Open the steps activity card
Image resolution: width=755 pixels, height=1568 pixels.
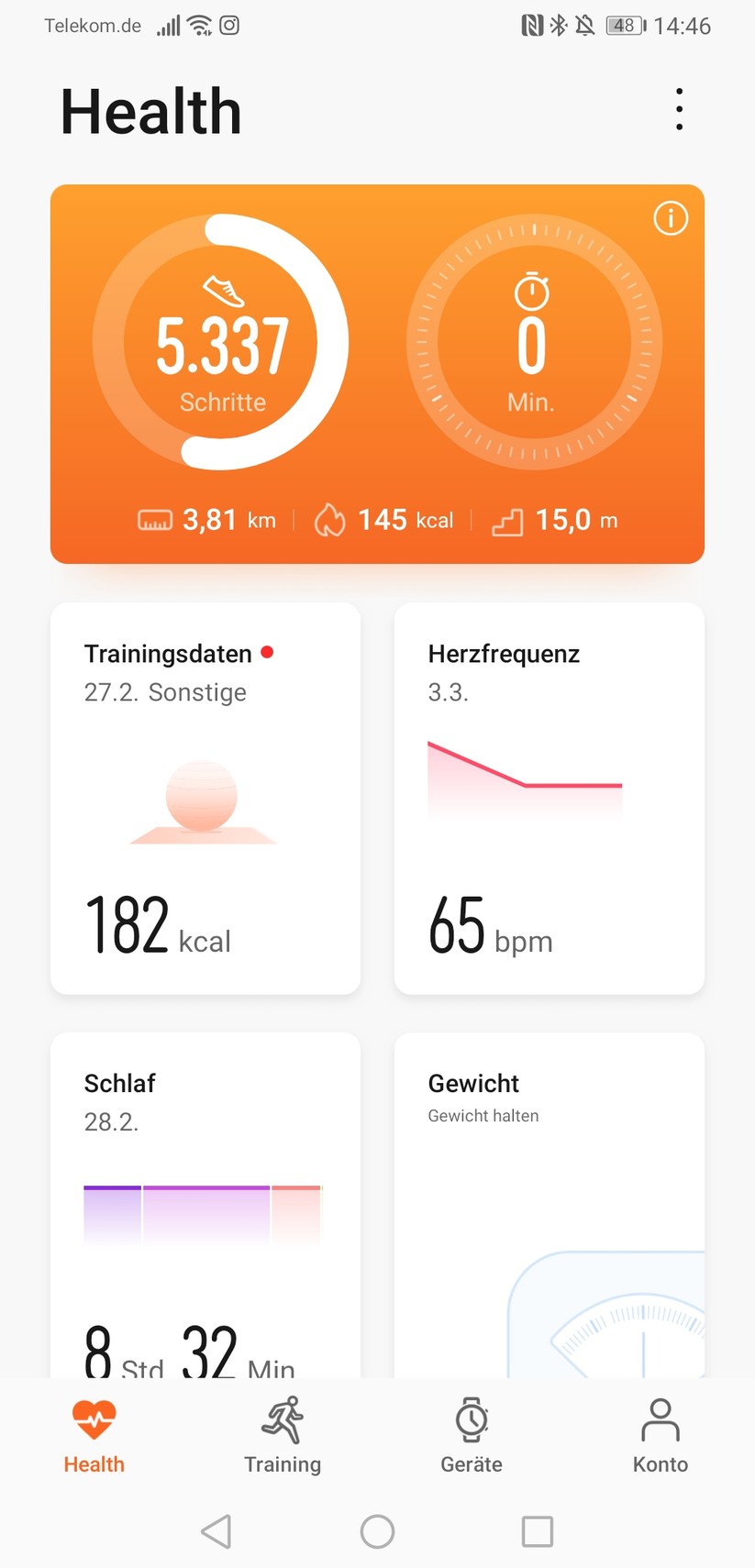(221, 342)
